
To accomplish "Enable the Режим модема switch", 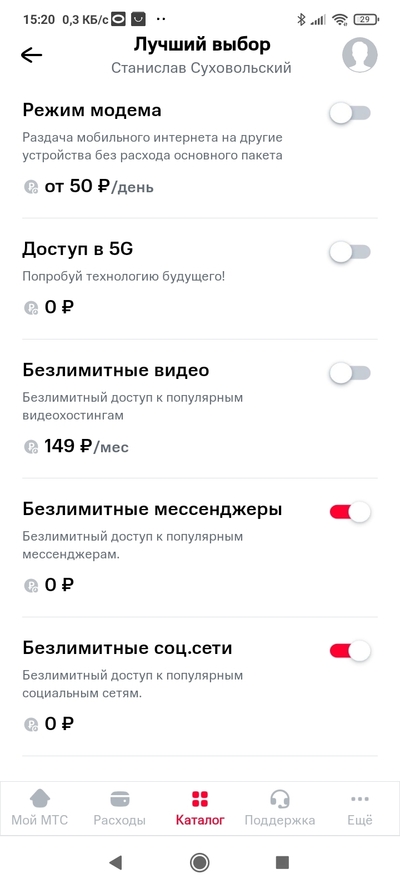I will (x=350, y=113).
